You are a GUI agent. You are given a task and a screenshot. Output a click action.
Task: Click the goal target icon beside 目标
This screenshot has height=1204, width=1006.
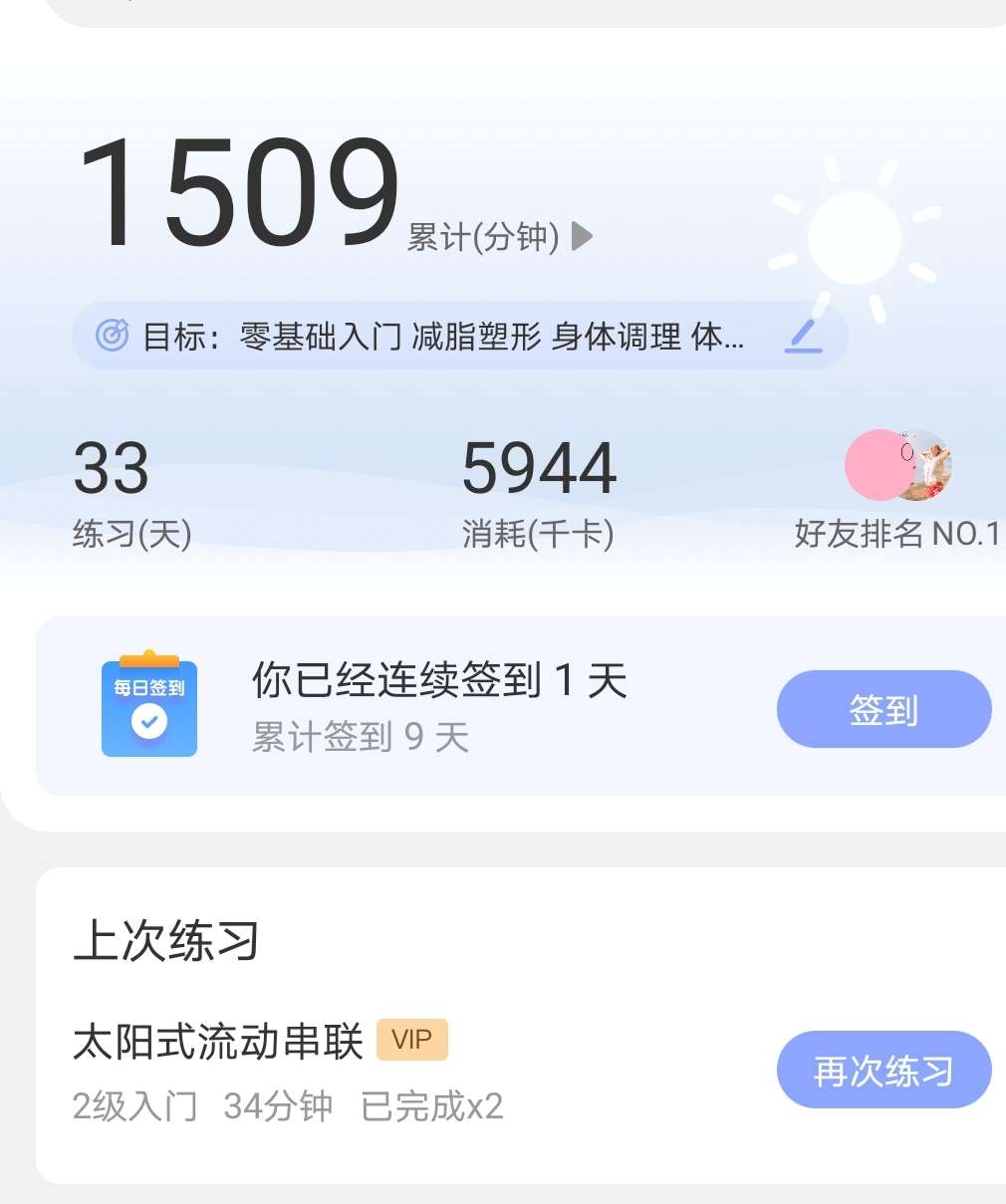coord(114,336)
